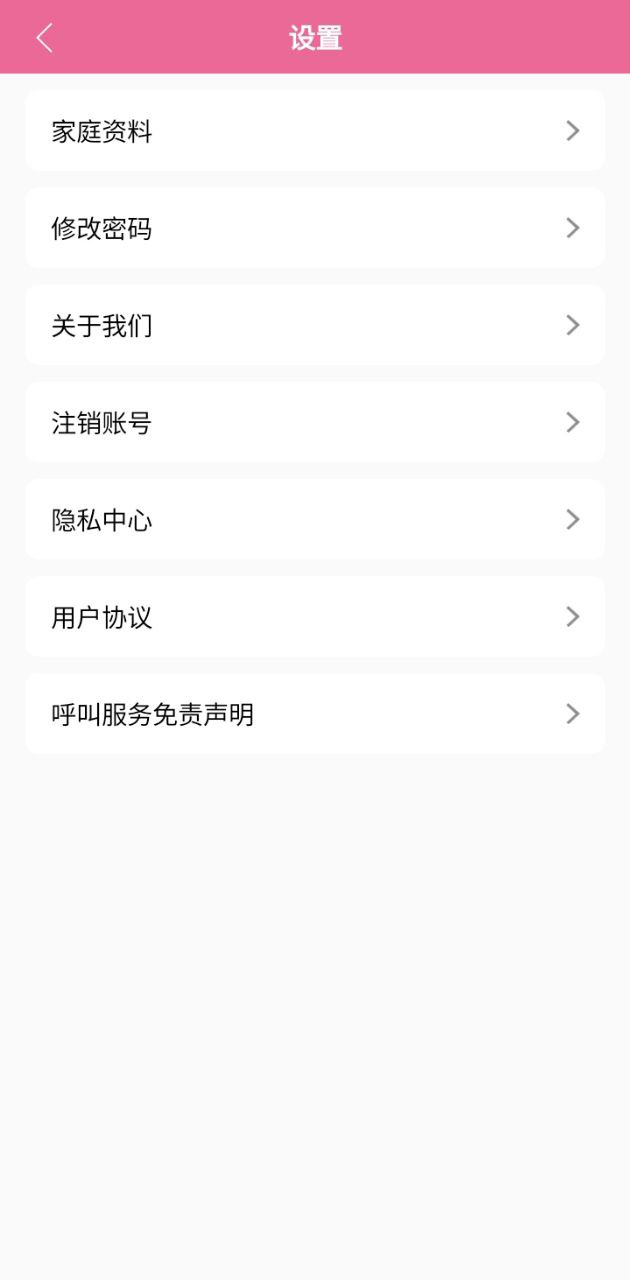
Task: Open 家庭资料 settings
Action: click(315, 131)
